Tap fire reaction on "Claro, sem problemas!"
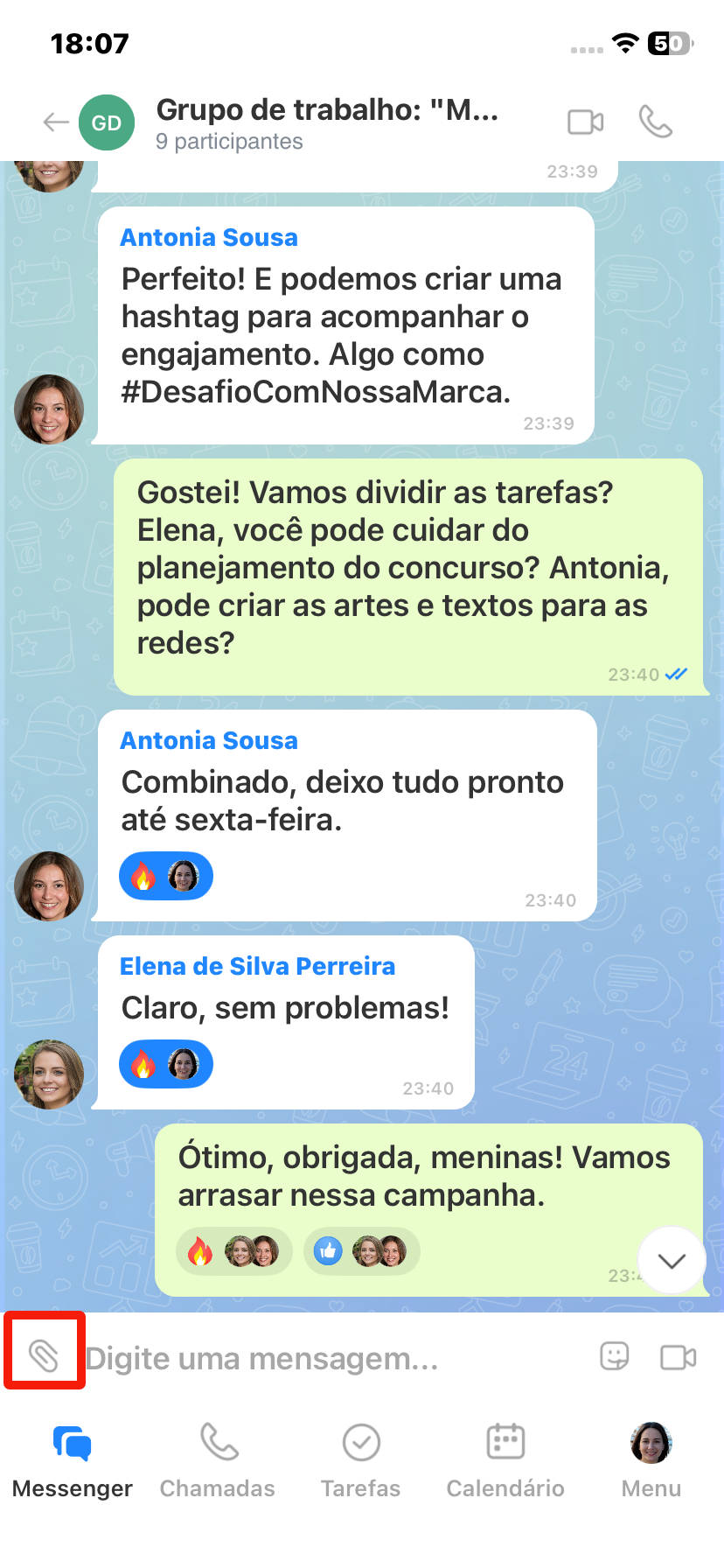Image resolution: width=724 pixels, height=1568 pixels. pos(165,1064)
